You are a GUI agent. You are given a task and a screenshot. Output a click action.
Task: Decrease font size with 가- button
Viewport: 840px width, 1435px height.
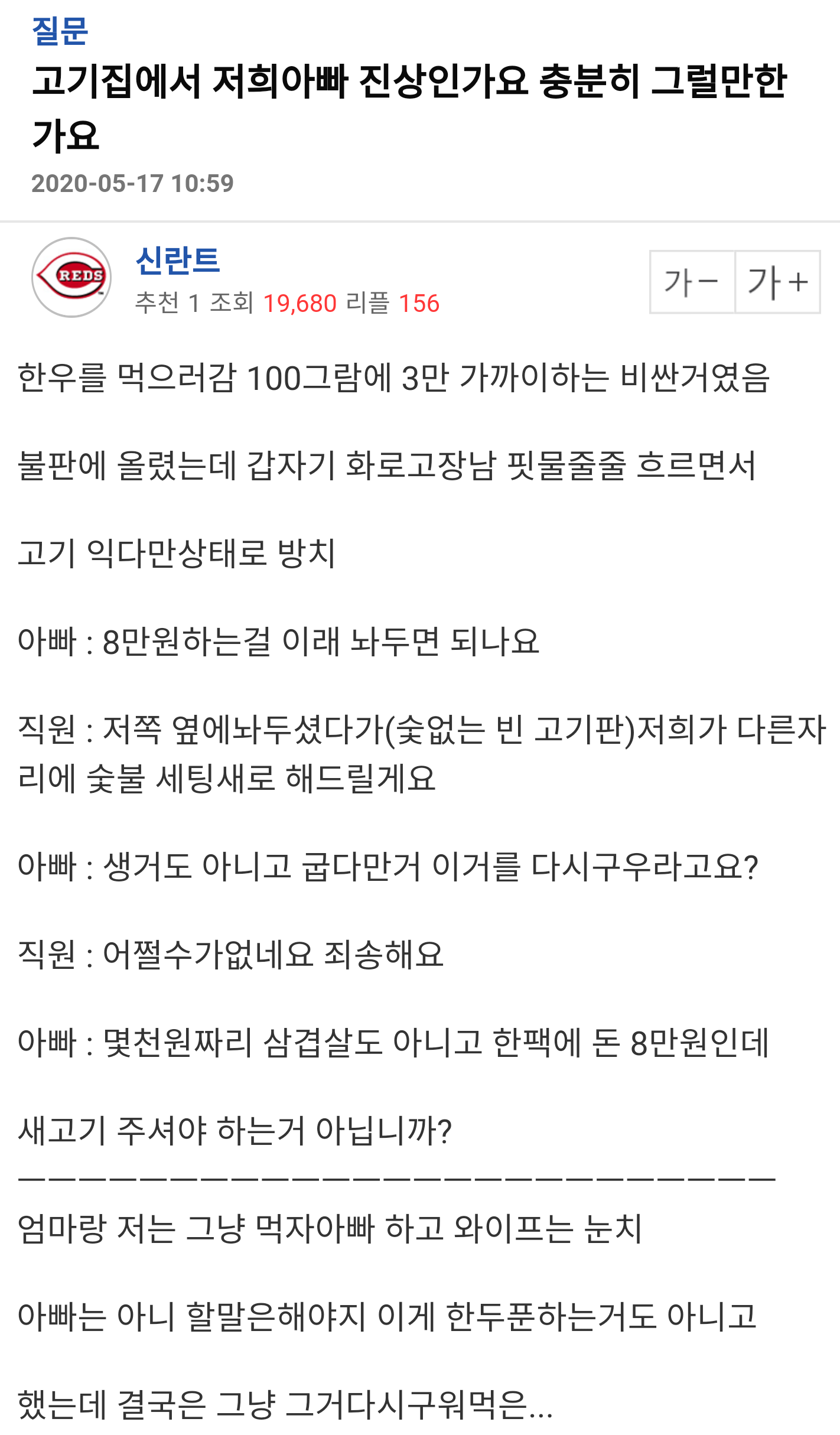point(692,282)
